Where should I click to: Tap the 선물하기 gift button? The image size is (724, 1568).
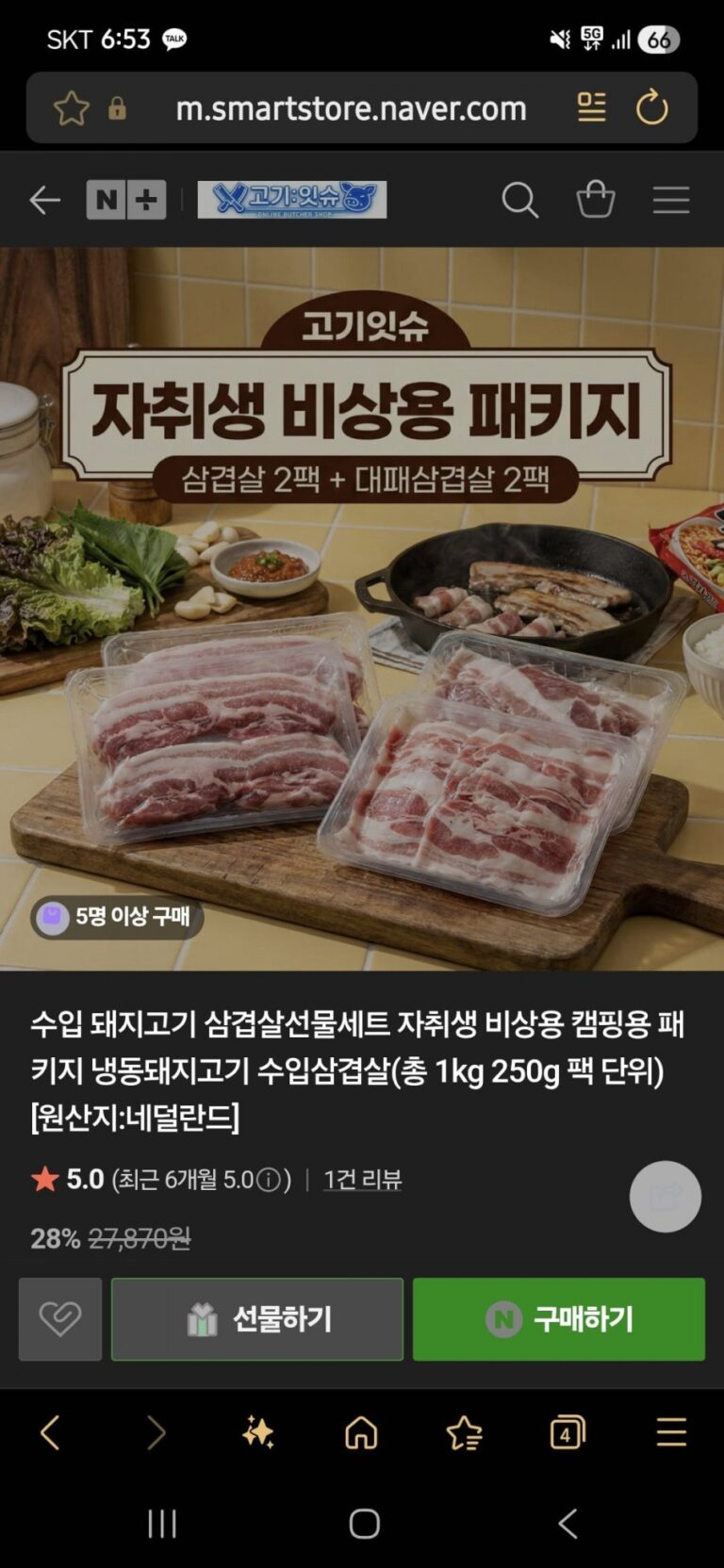257,1319
